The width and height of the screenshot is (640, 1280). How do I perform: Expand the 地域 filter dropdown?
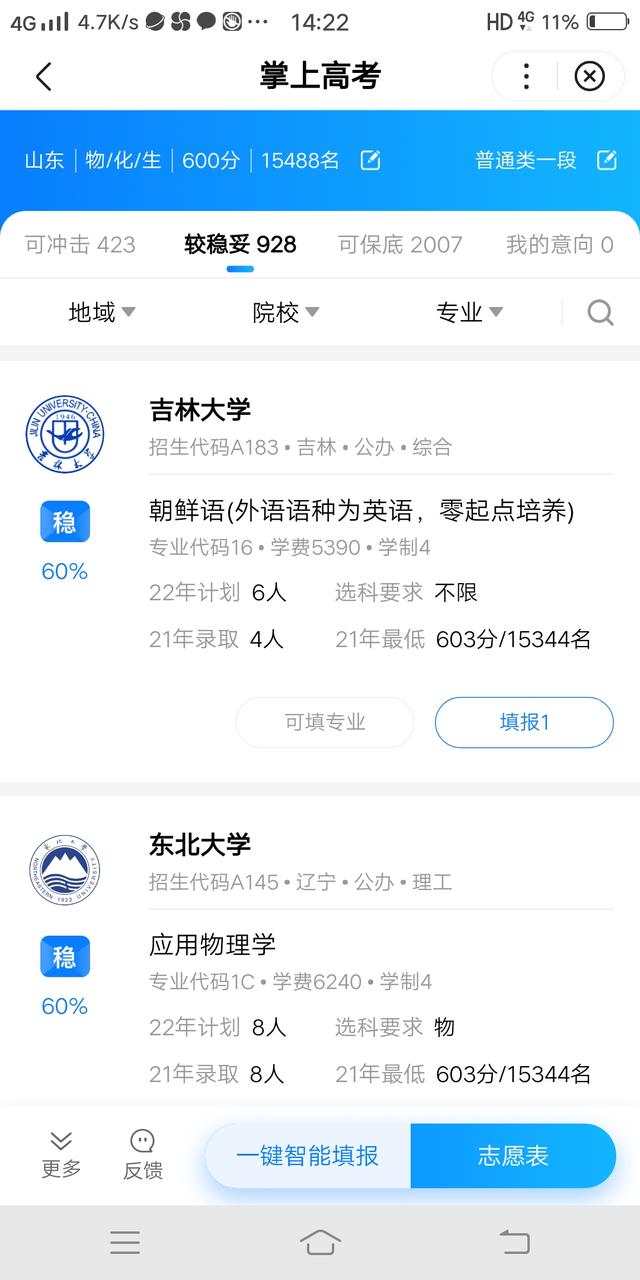[x=101, y=313]
